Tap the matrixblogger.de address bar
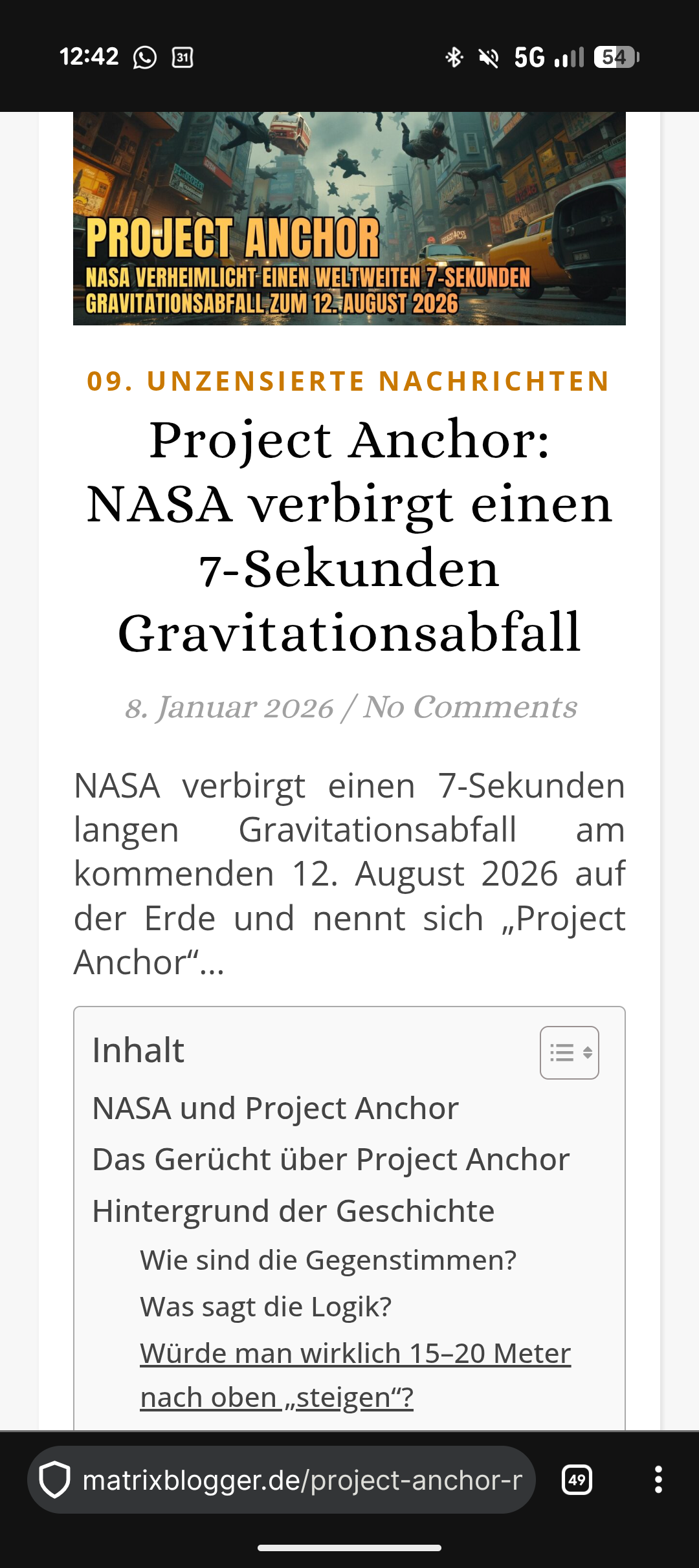 (282, 1480)
